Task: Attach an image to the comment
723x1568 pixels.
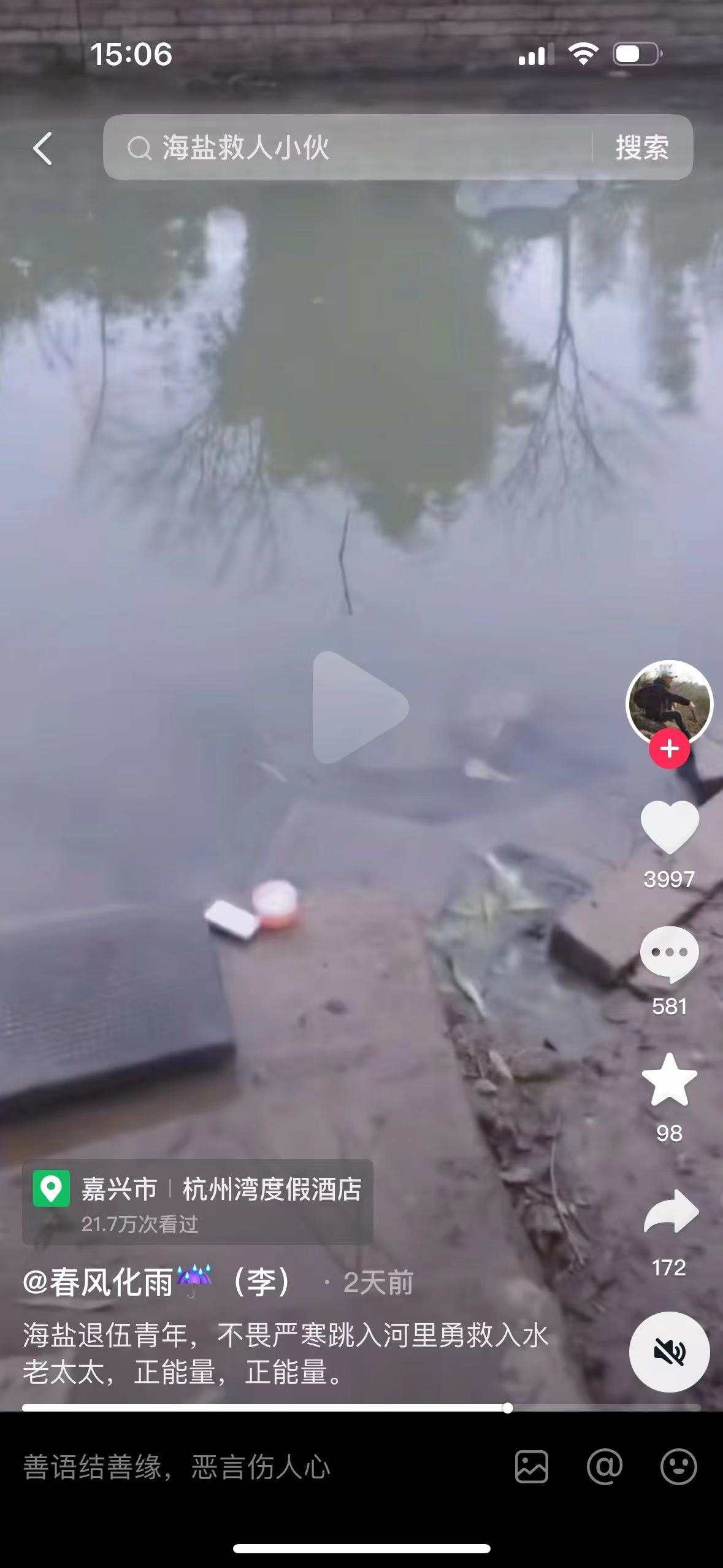Action: [x=531, y=1467]
